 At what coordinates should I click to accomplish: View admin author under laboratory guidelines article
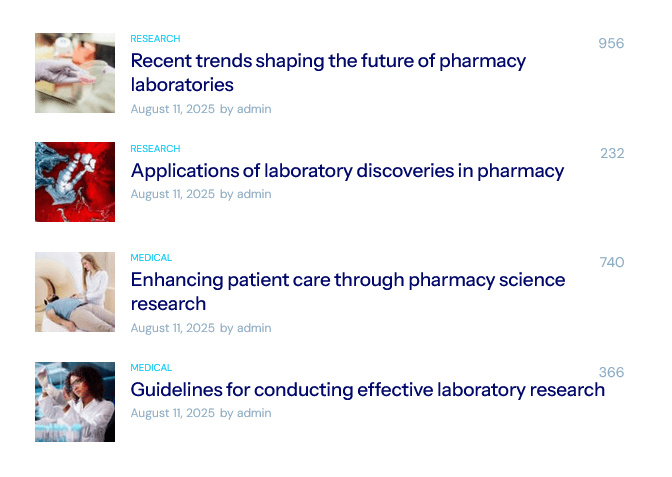point(254,413)
